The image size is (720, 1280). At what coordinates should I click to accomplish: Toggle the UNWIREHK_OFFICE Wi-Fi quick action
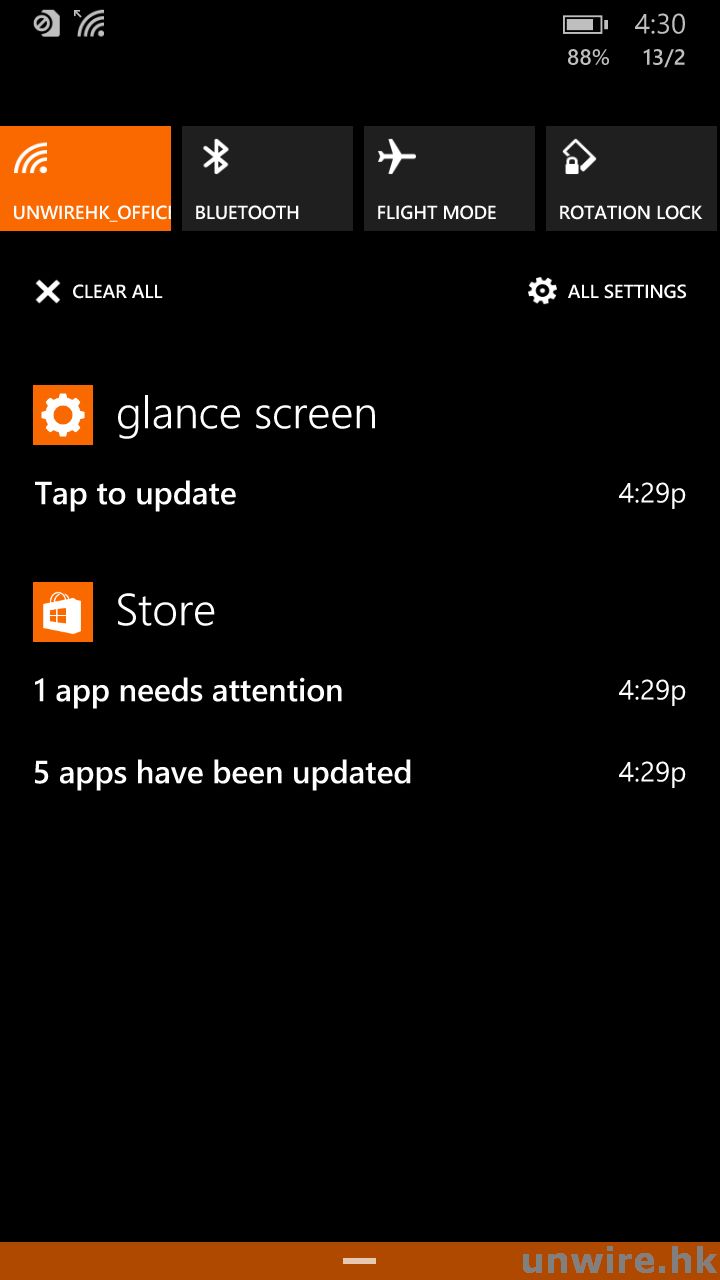click(85, 179)
